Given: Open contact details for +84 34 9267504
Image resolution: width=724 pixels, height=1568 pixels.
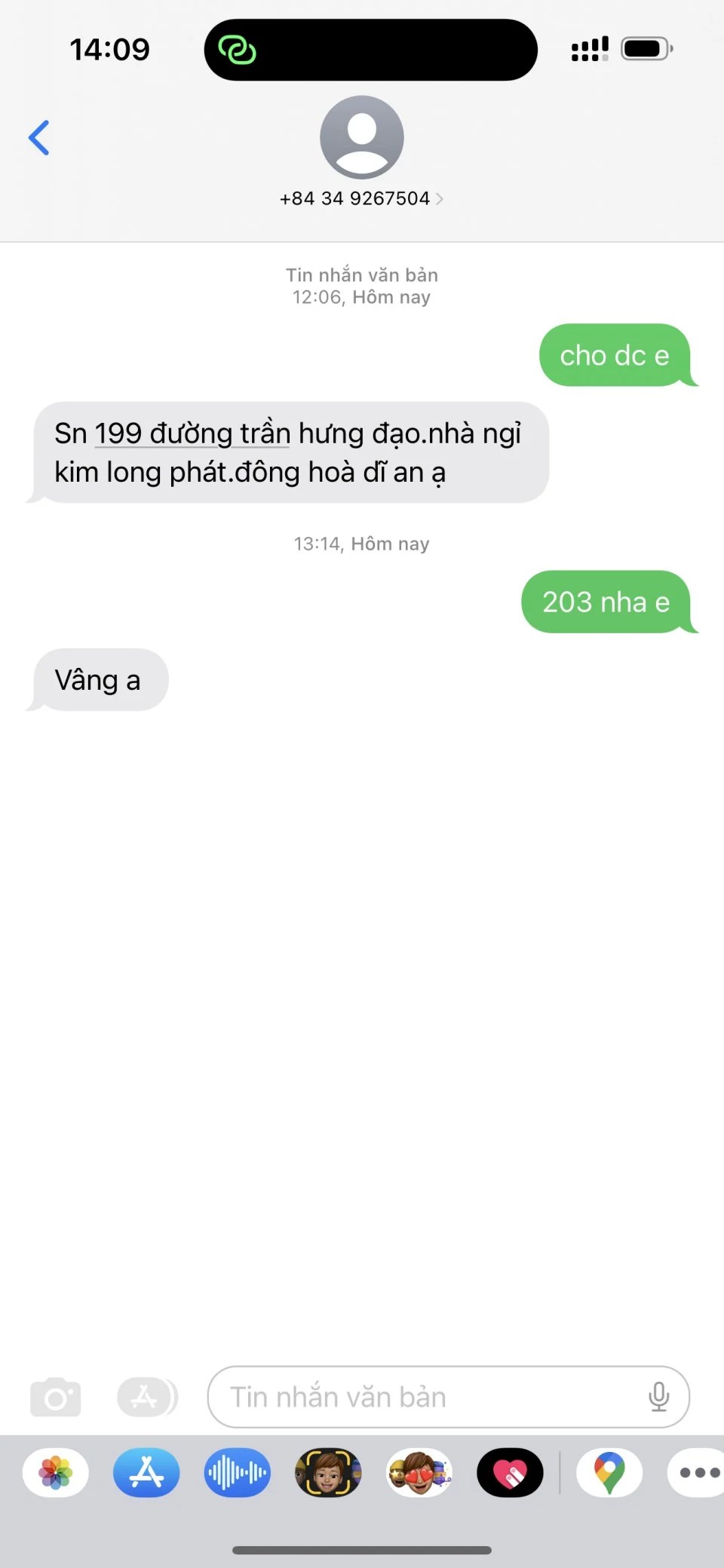Looking at the screenshot, I should (x=361, y=198).
